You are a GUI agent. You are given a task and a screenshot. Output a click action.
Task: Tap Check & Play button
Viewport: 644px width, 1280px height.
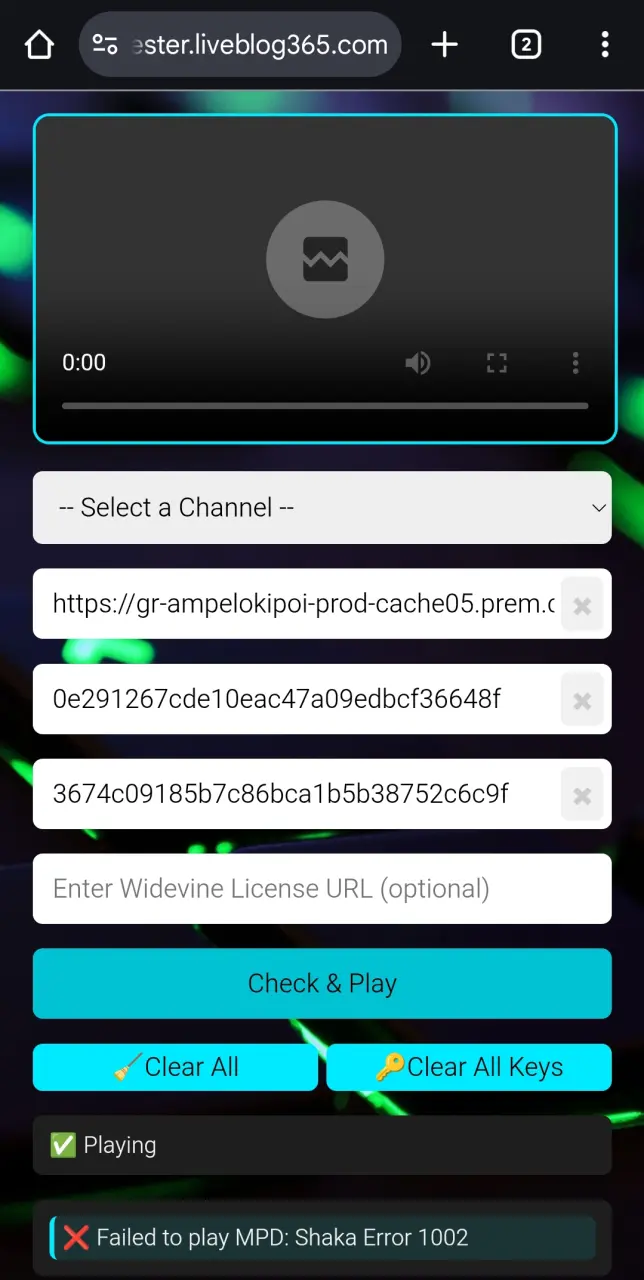322,983
